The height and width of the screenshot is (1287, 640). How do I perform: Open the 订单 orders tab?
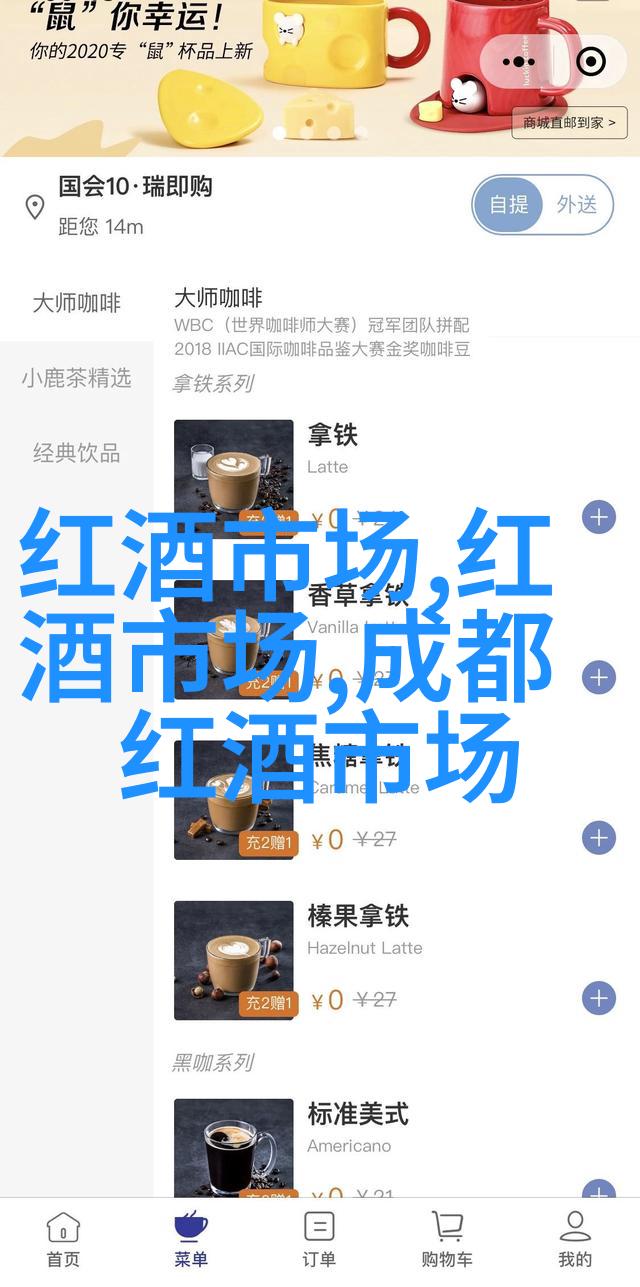319,1238
